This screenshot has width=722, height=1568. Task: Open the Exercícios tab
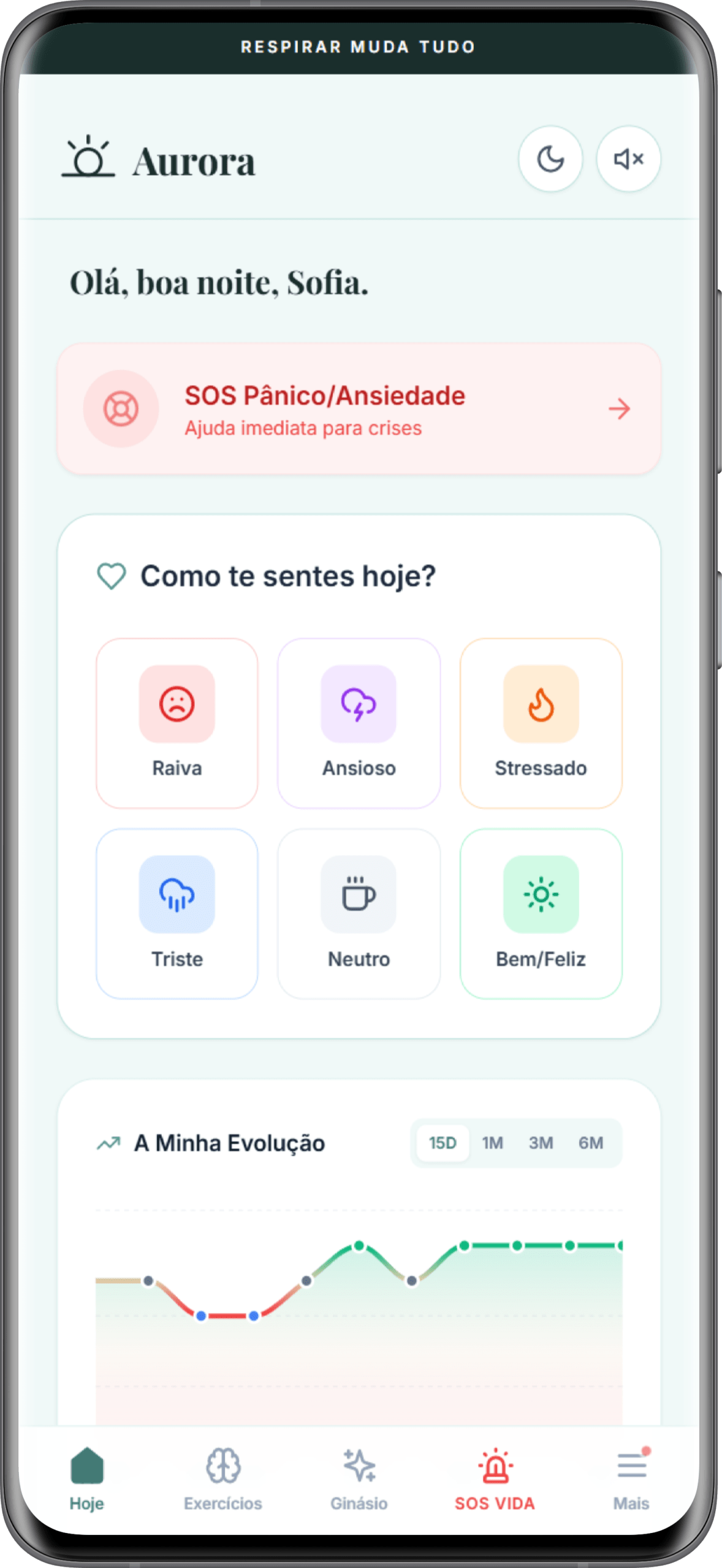pos(223,1479)
